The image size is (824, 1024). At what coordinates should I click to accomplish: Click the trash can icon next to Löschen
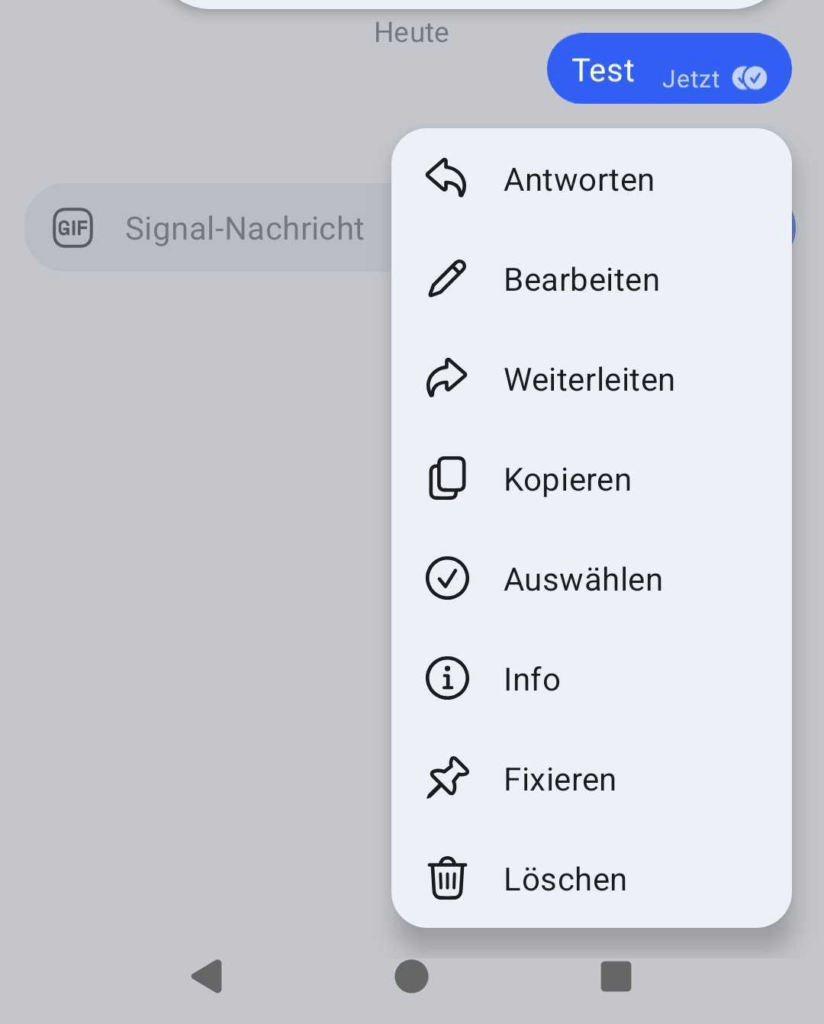[x=447, y=878]
